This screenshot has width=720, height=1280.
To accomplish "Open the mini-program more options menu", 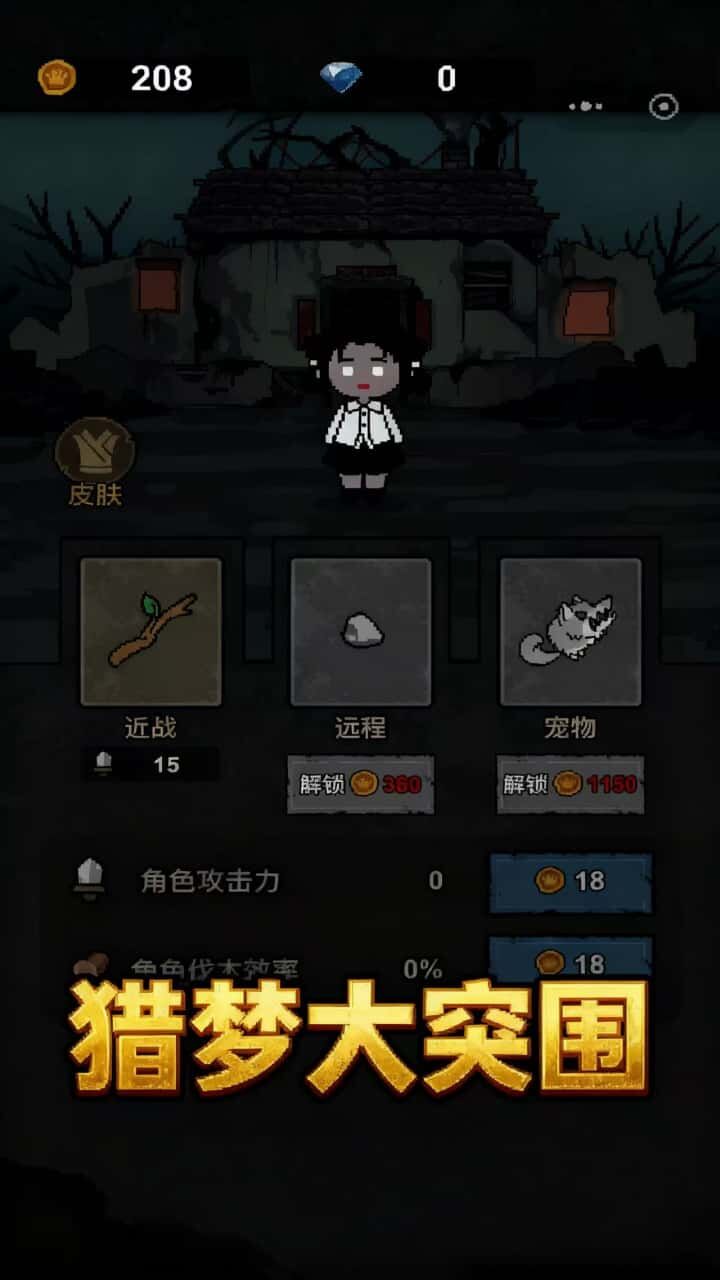I will [586, 106].
